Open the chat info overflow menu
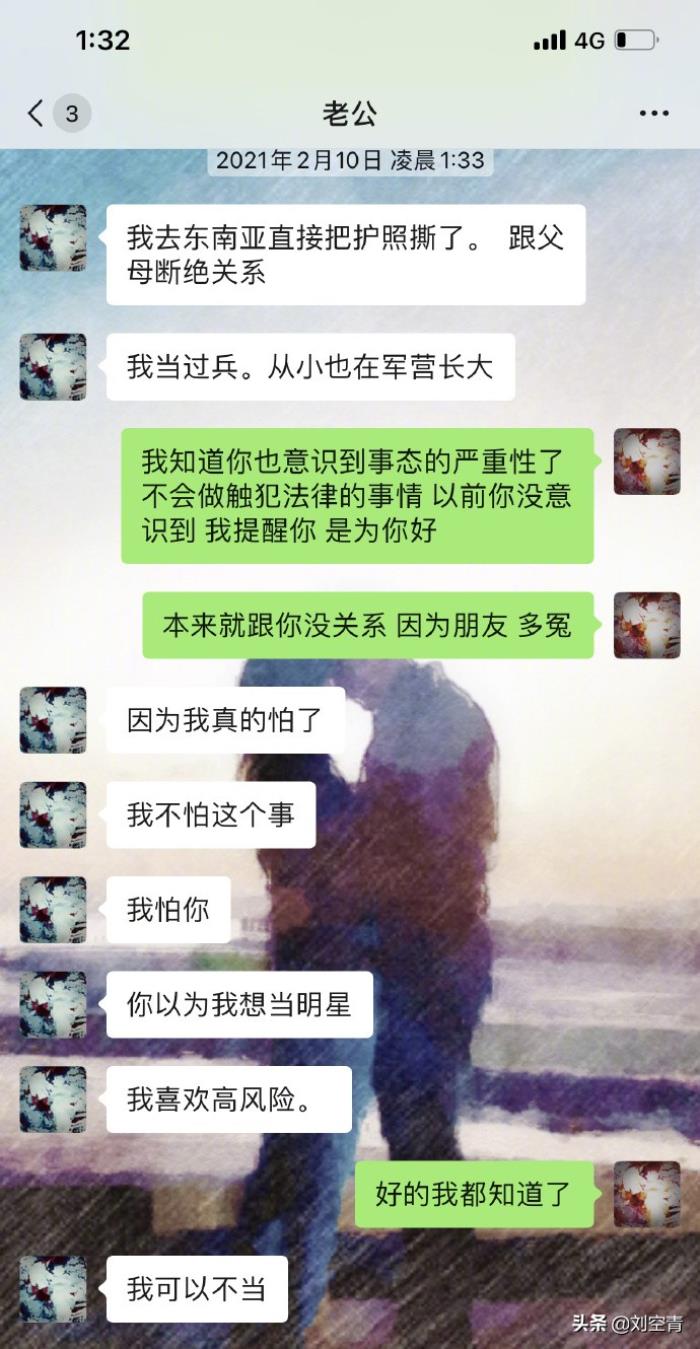Image resolution: width=700 pixels, height=1349 pixels. [x=654, y=113]
